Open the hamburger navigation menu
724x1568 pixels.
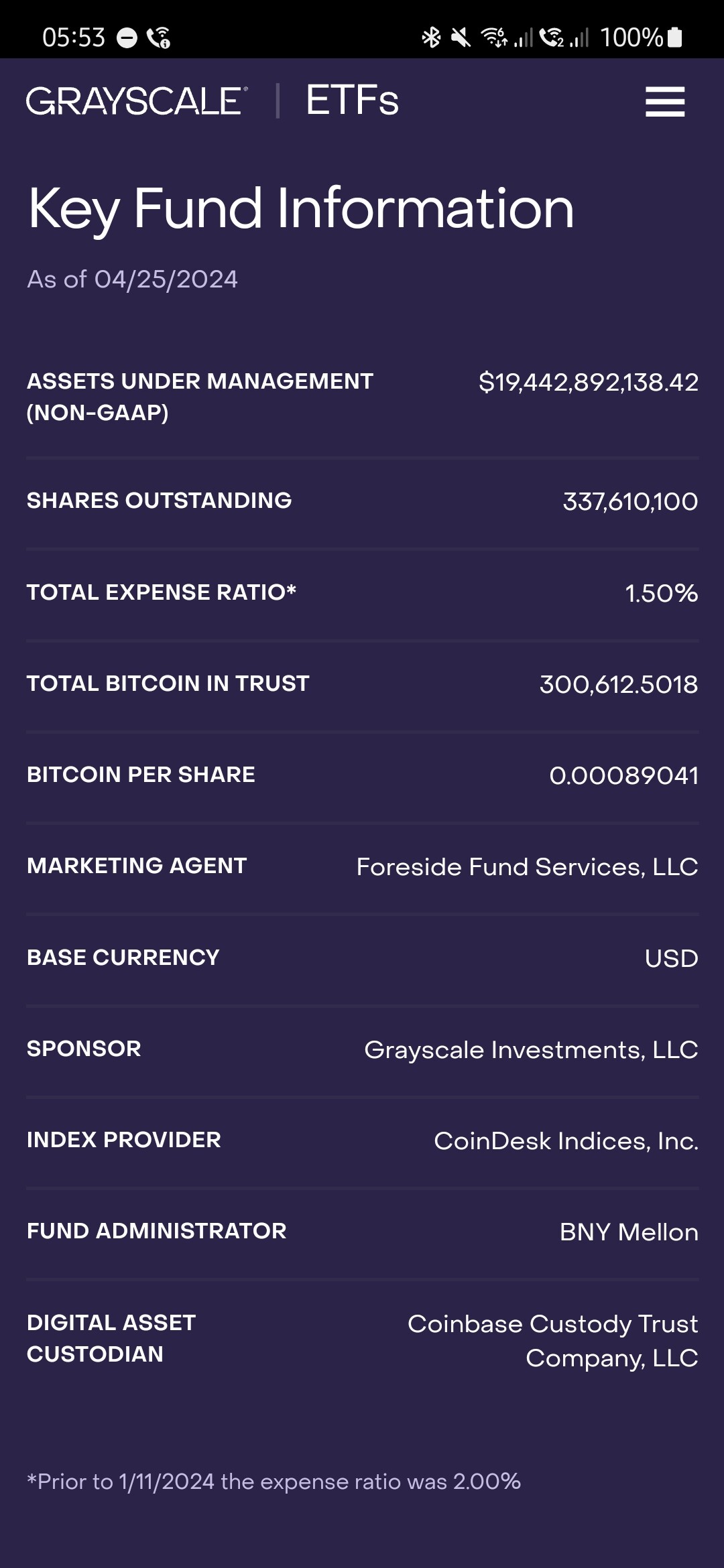pyautogui.click(x=664, y=102)
